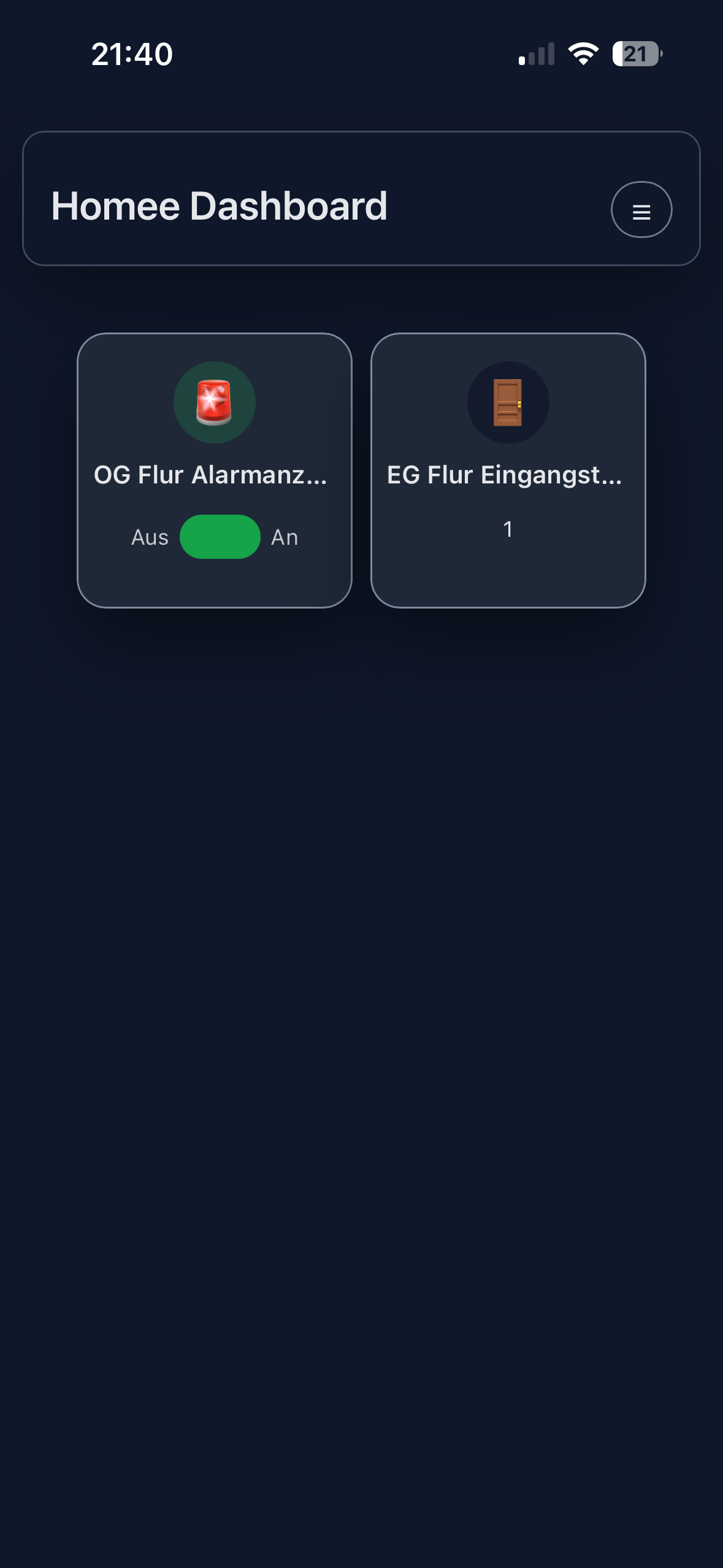Open the hamburger menu button
Image resolution: width=723 pixels, height=1568 pixels.
tap(641, 210)
